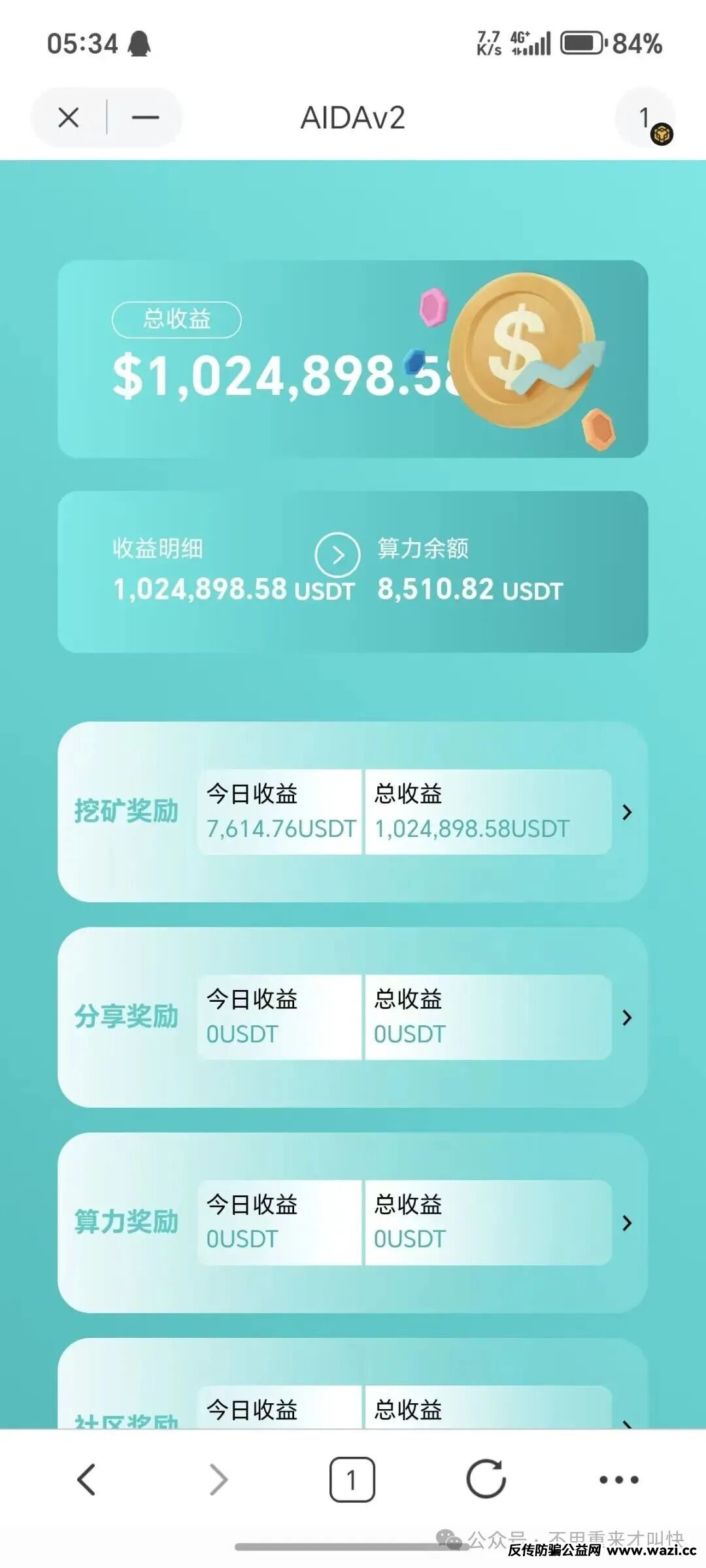Open the browser tab switcher
Viewport: 706px width, 1568px height.
pos(352,1479)
